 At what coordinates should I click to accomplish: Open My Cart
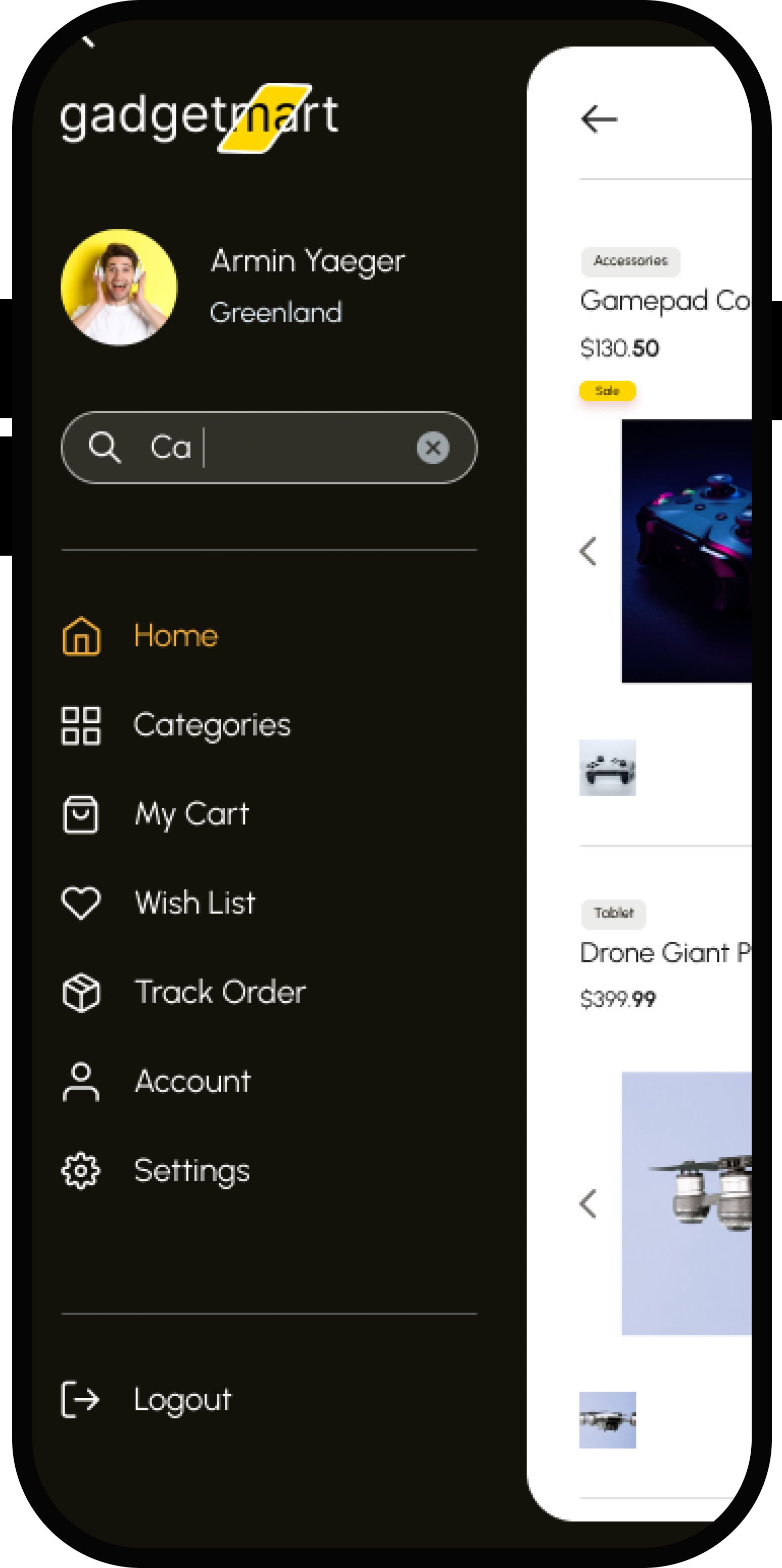pyautogui.click(x=191, y=814)
